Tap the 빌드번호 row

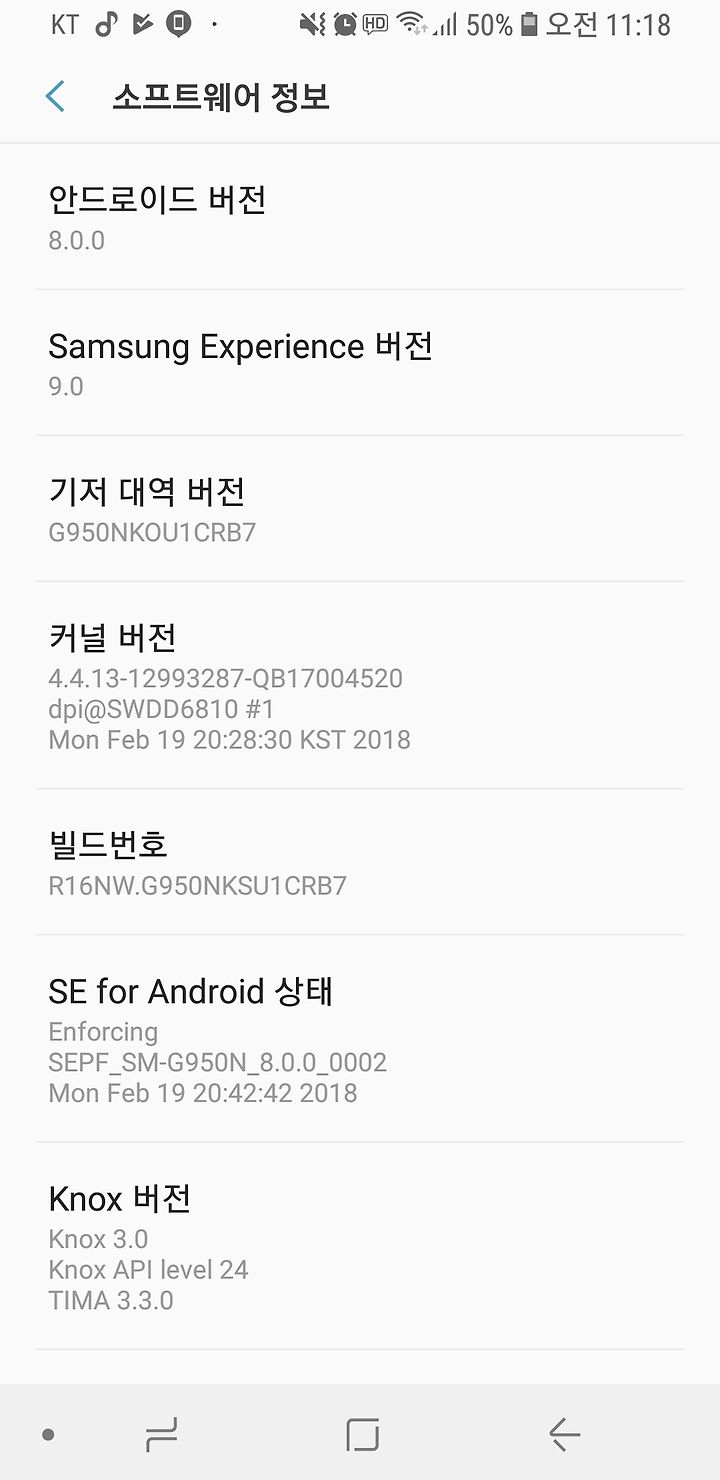coord(360,862)
